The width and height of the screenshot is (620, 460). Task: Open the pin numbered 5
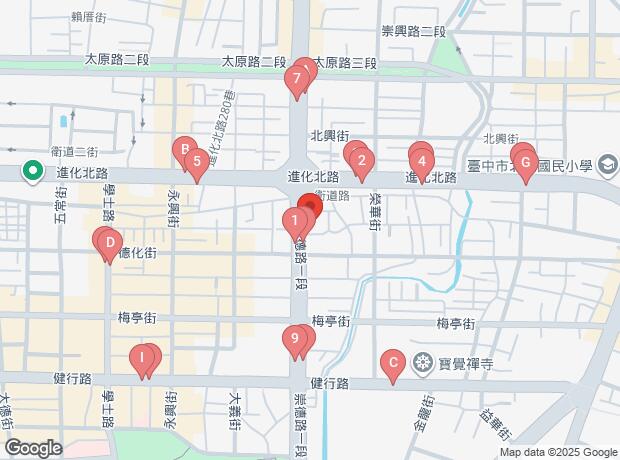(198, 161)
